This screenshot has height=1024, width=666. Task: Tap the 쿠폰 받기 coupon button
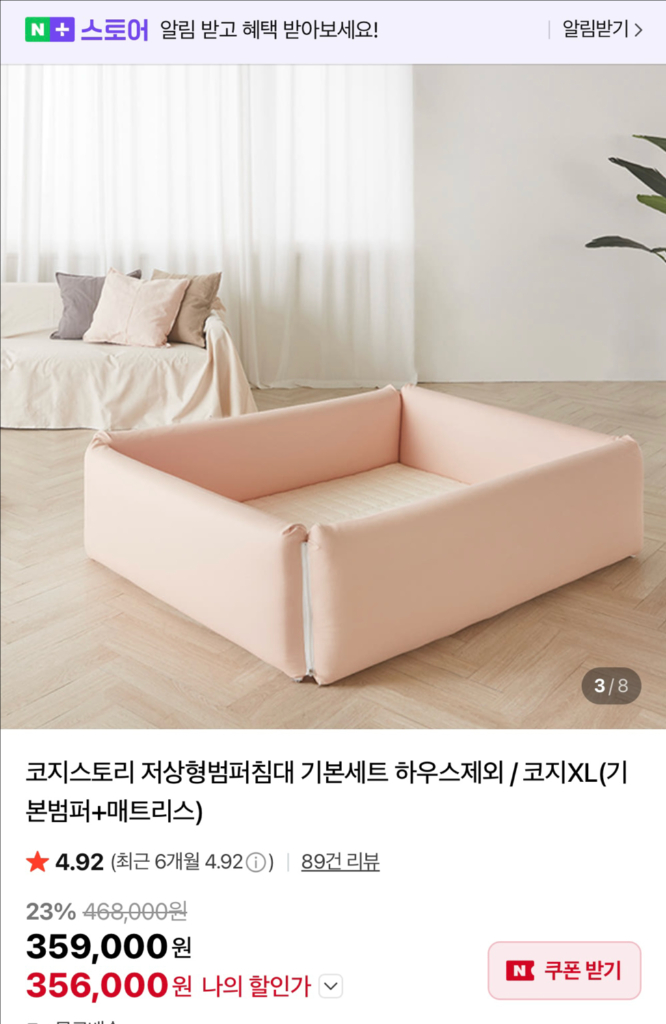564,970
